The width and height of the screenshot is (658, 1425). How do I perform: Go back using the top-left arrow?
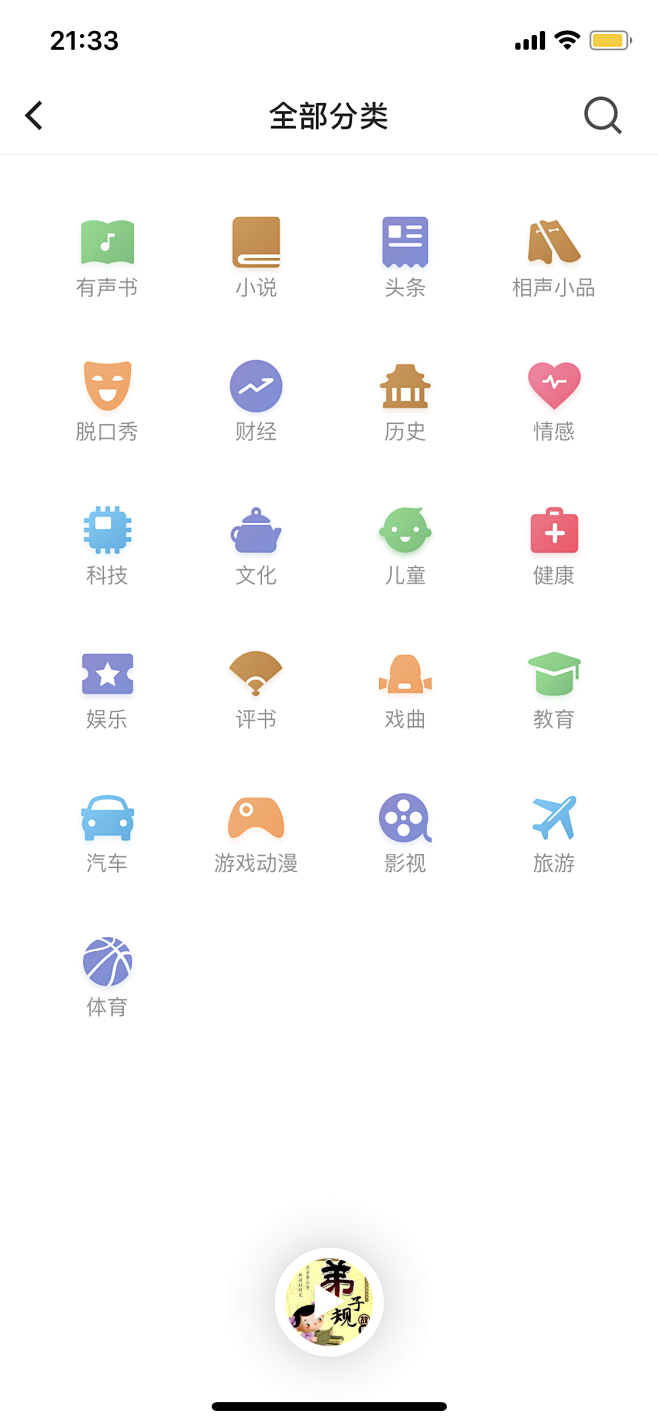point(34,116)
